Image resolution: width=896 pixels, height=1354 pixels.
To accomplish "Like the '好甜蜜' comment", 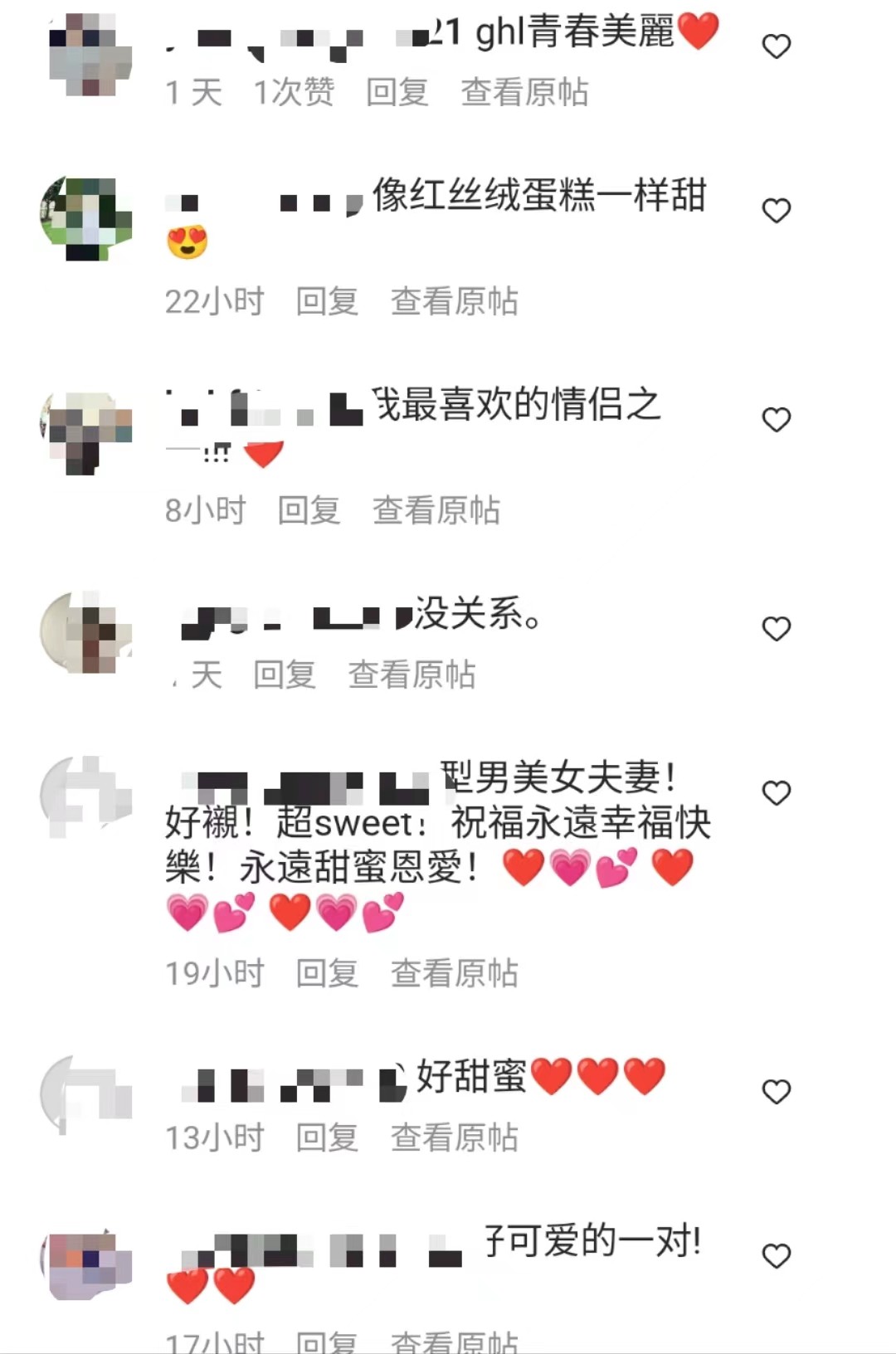I will pyautogui.click(x=776, y=1092).
